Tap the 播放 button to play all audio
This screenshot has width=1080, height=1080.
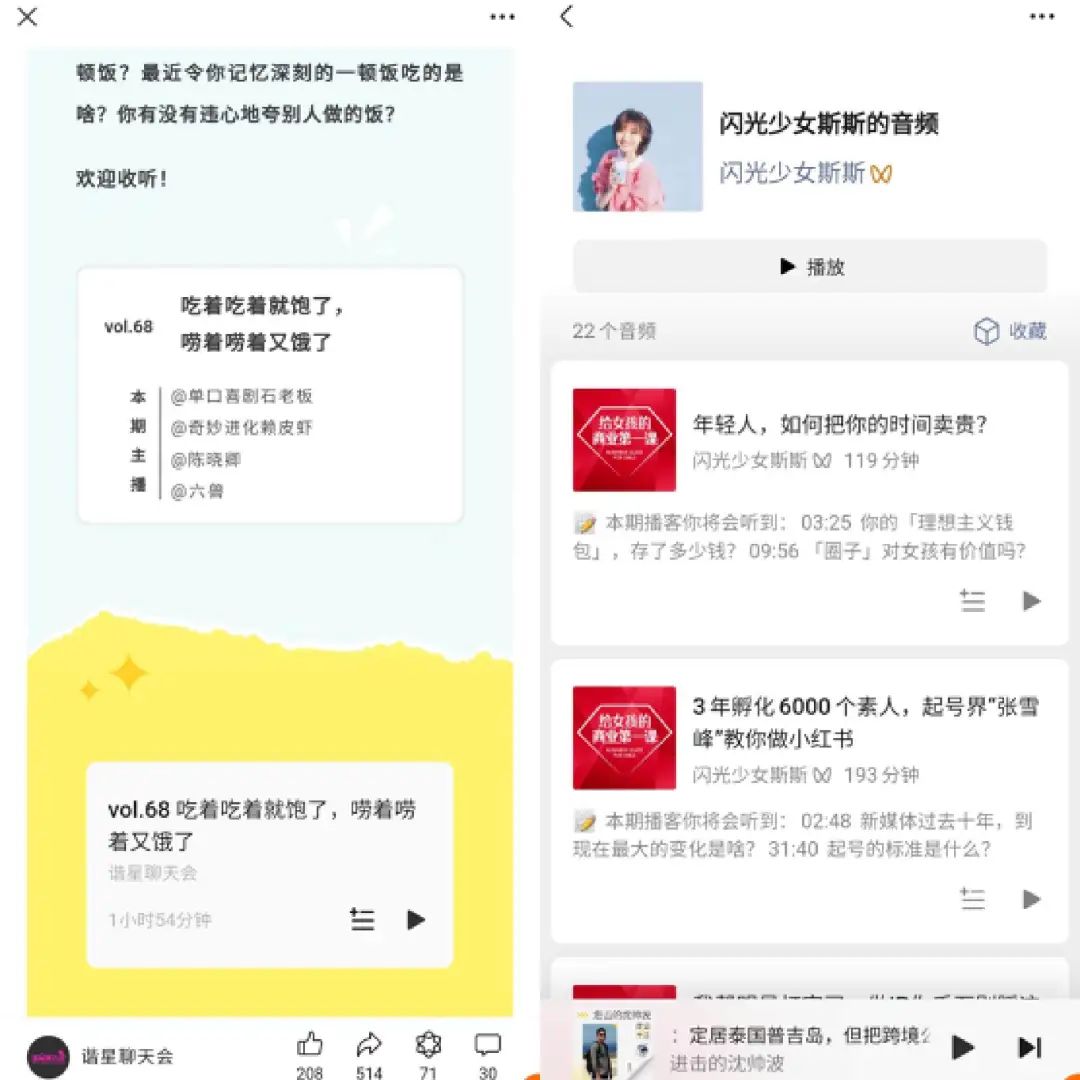[810, 267]
